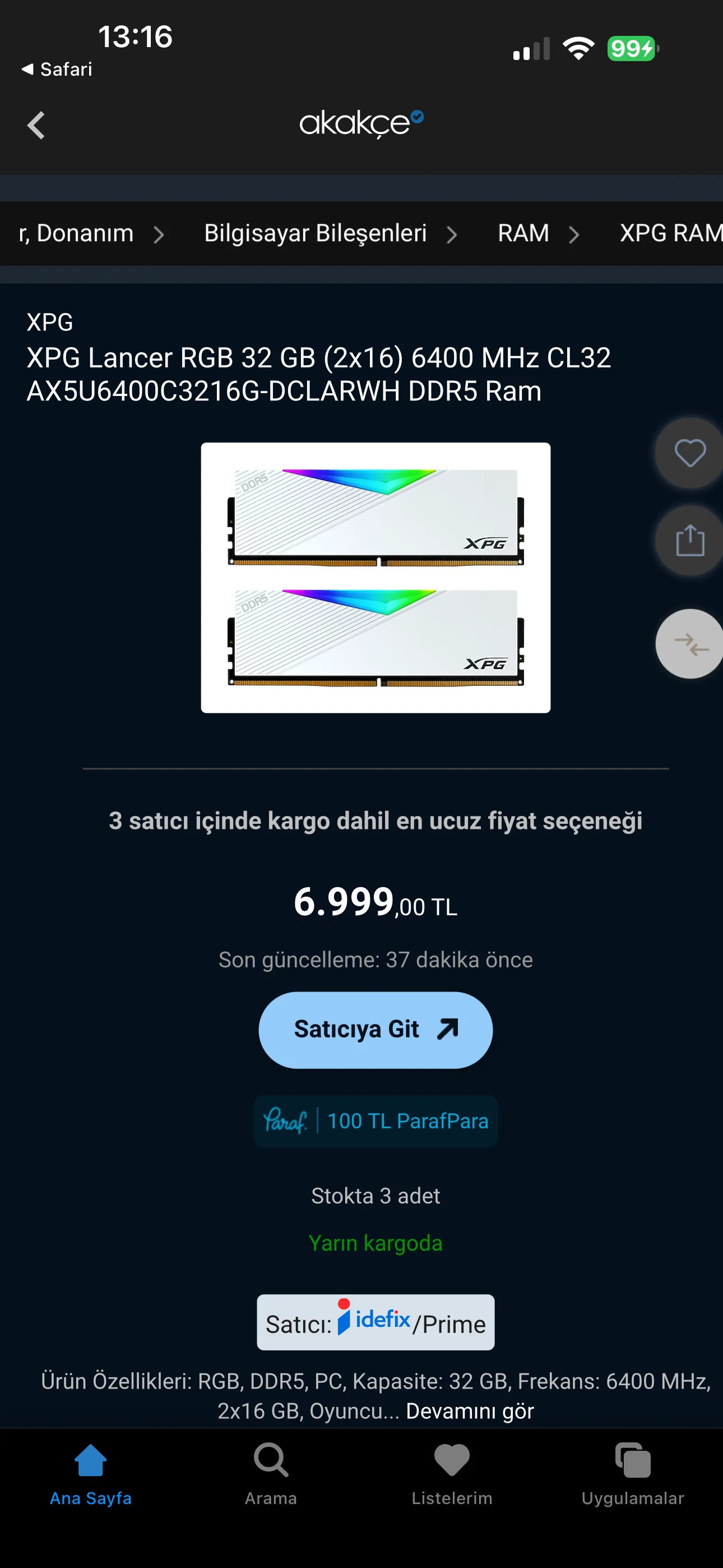Open the Listelerim tab
The width and height of the screenshot is (723, 1568).
(452, 1472)
